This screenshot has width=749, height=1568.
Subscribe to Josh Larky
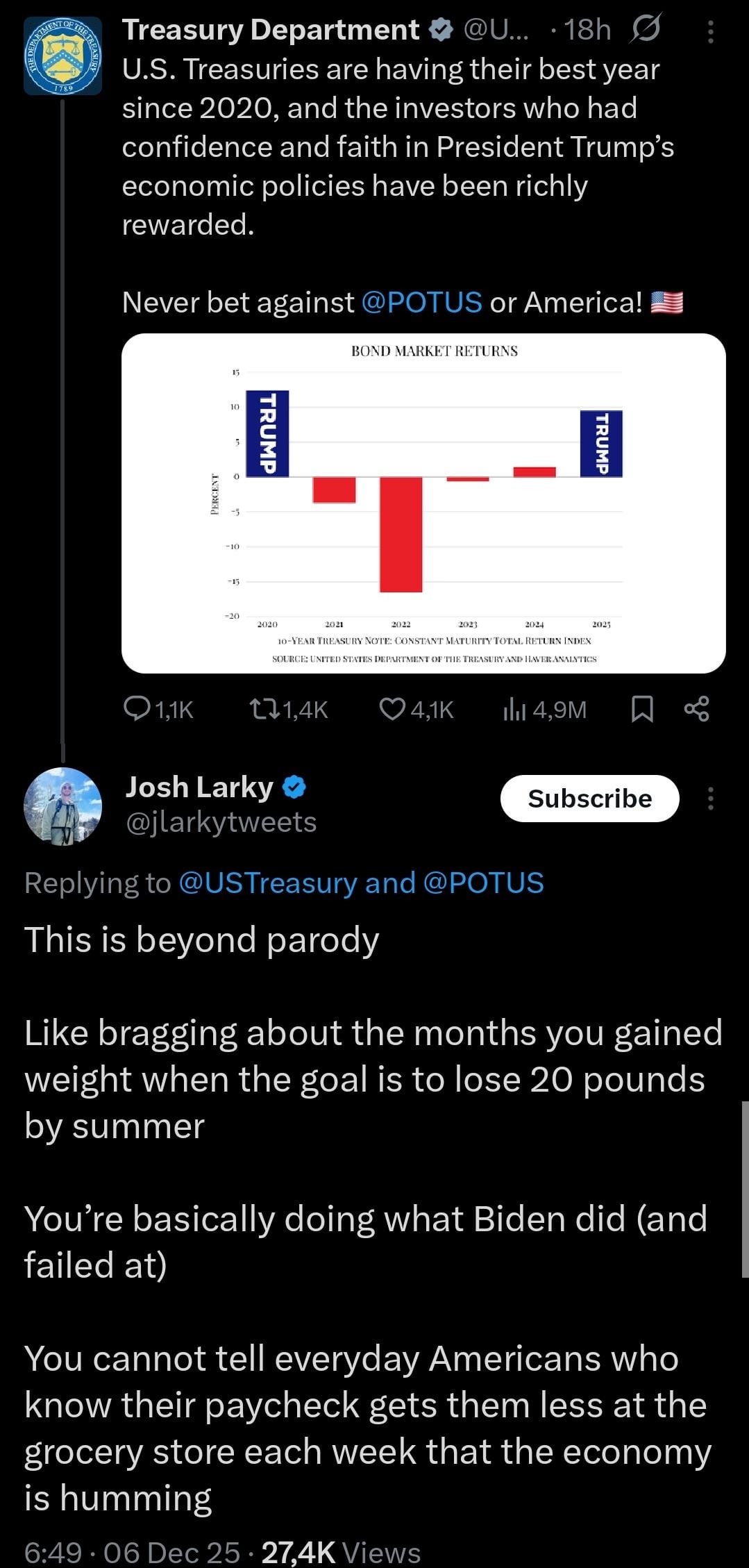pyautogui.click(x=589, y=799)
